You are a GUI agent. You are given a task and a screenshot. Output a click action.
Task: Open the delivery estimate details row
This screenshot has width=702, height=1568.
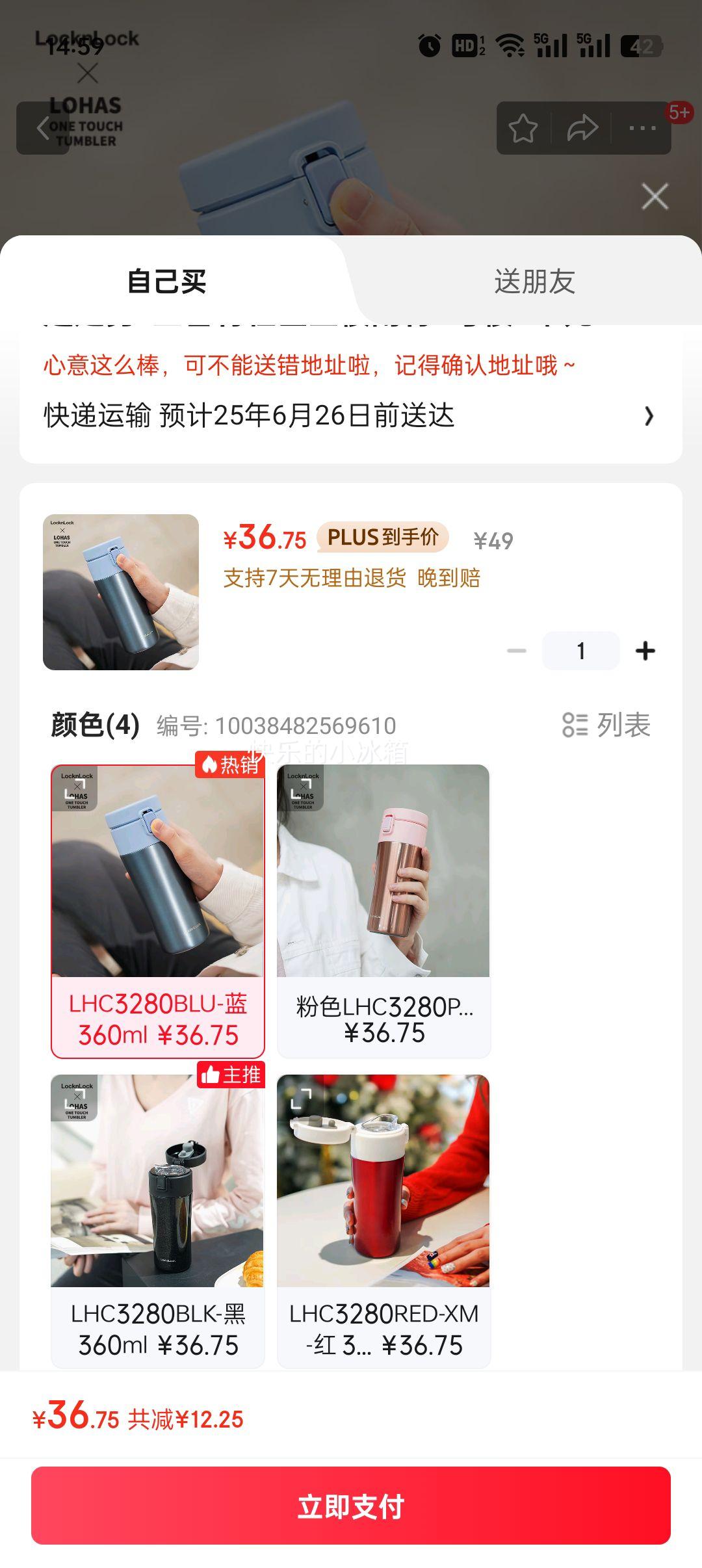pyautogui.click(x=351, y=415)
